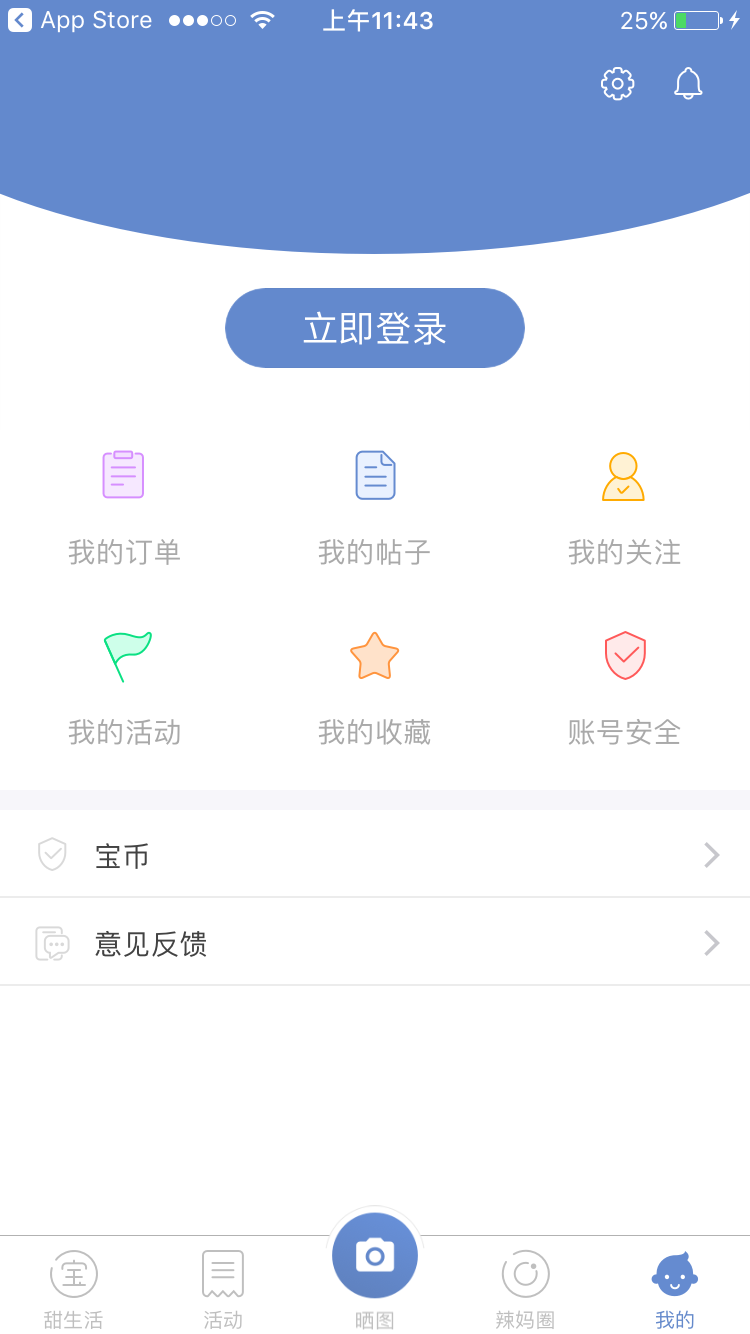Go to 我的活动 activities
The width and height of the screenshot is (750, 1334).
[x=124, y=688]
